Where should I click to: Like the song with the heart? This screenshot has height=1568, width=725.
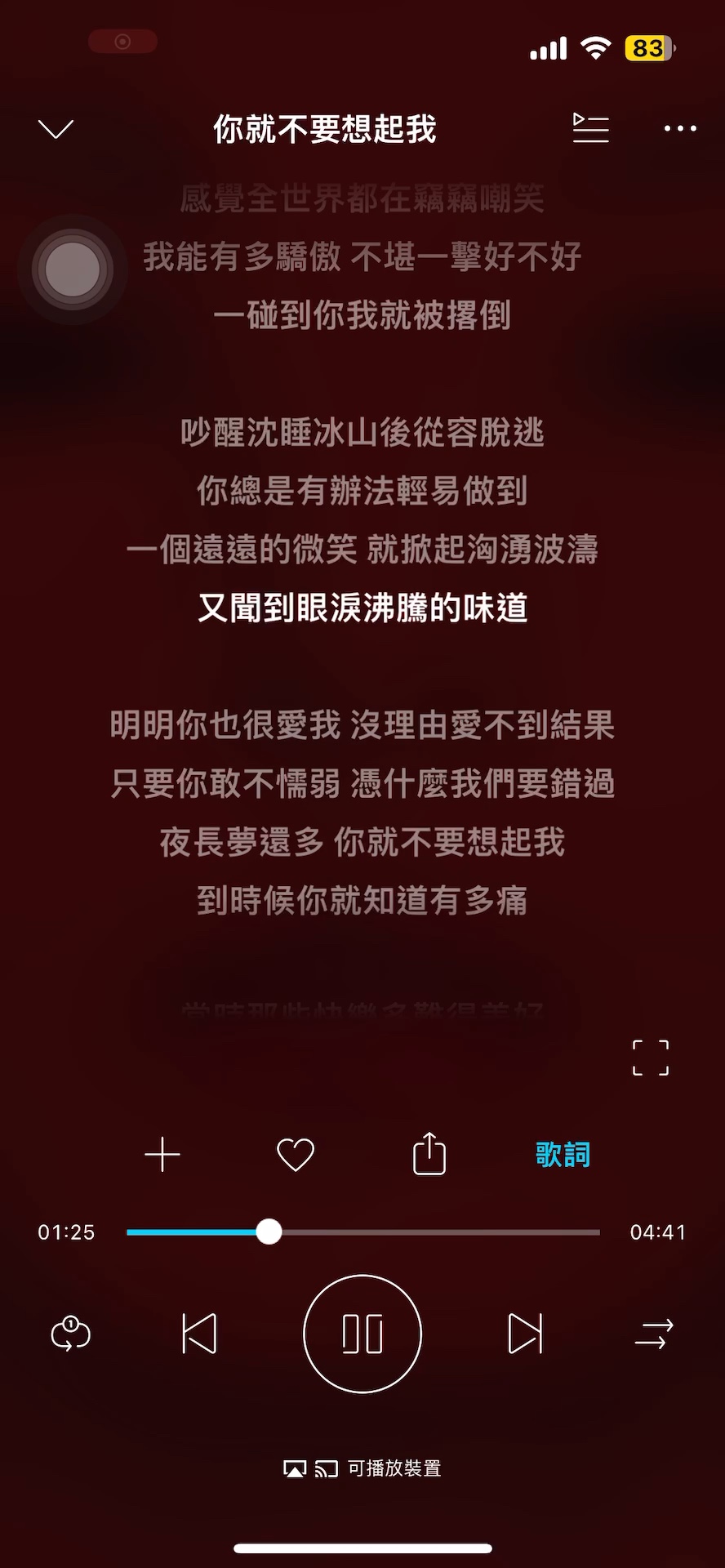coord(296,1155)
